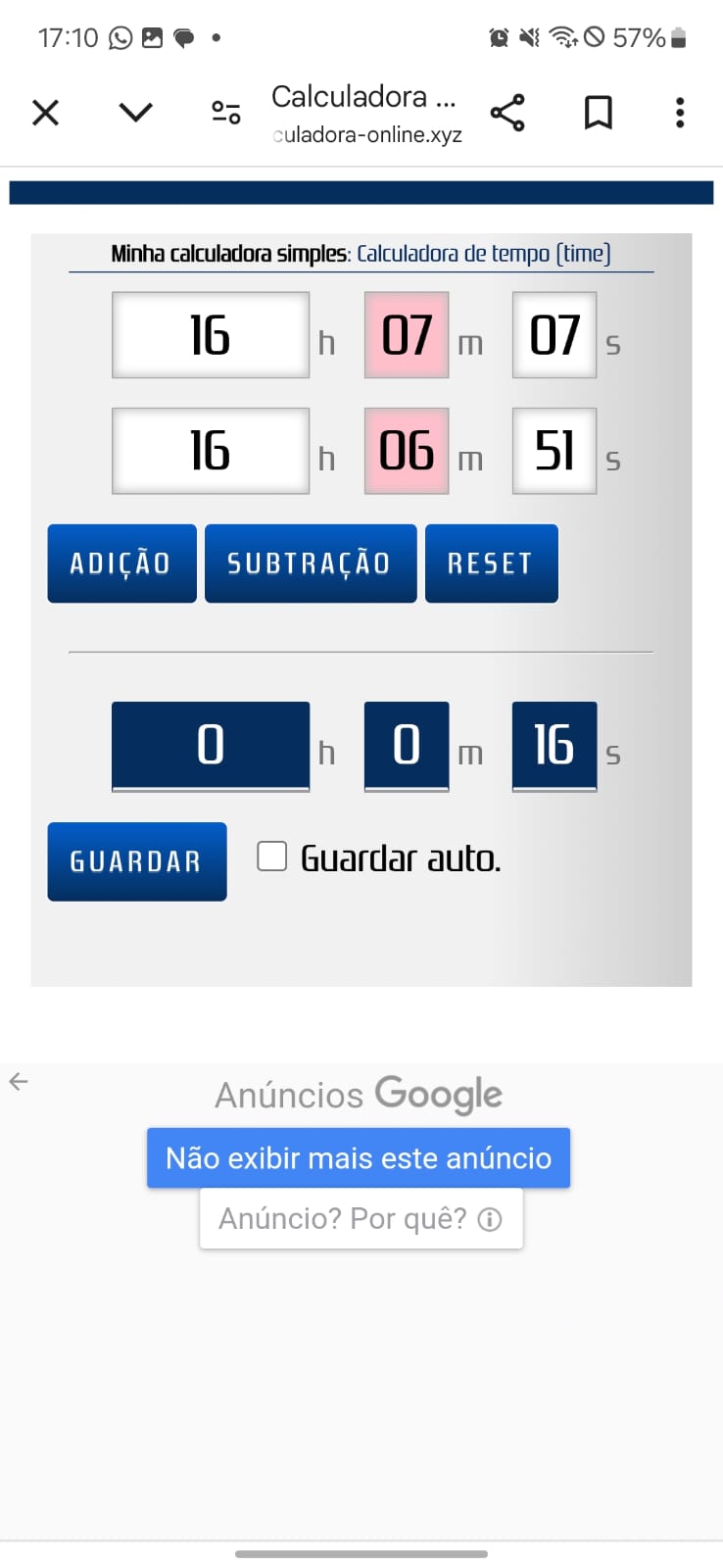Share this calculator page

point(507,113)
